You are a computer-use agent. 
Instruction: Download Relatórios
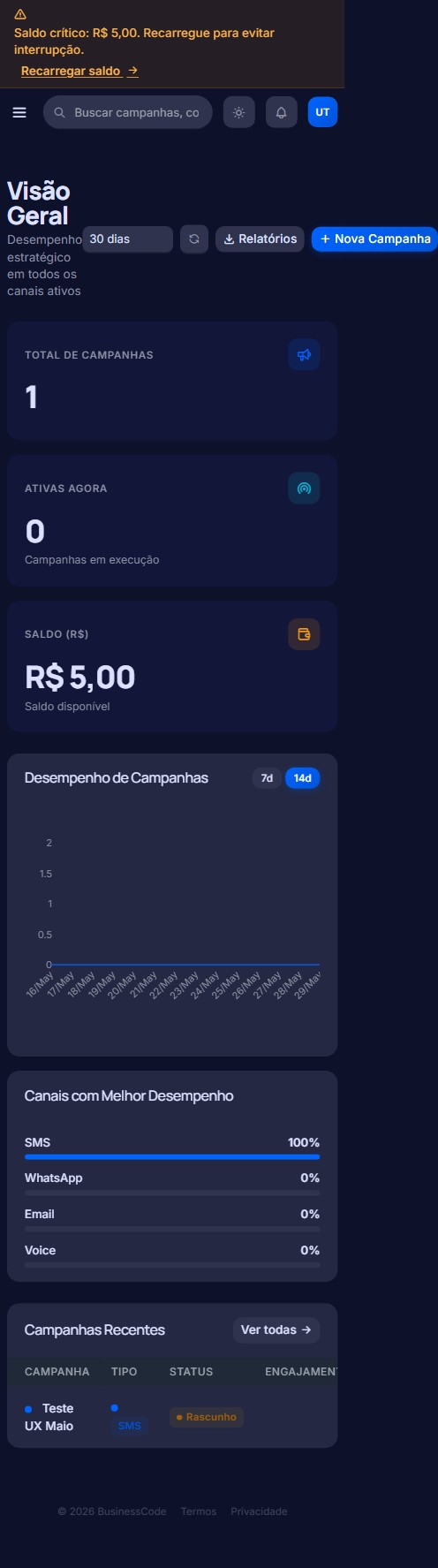coord(260,239)
